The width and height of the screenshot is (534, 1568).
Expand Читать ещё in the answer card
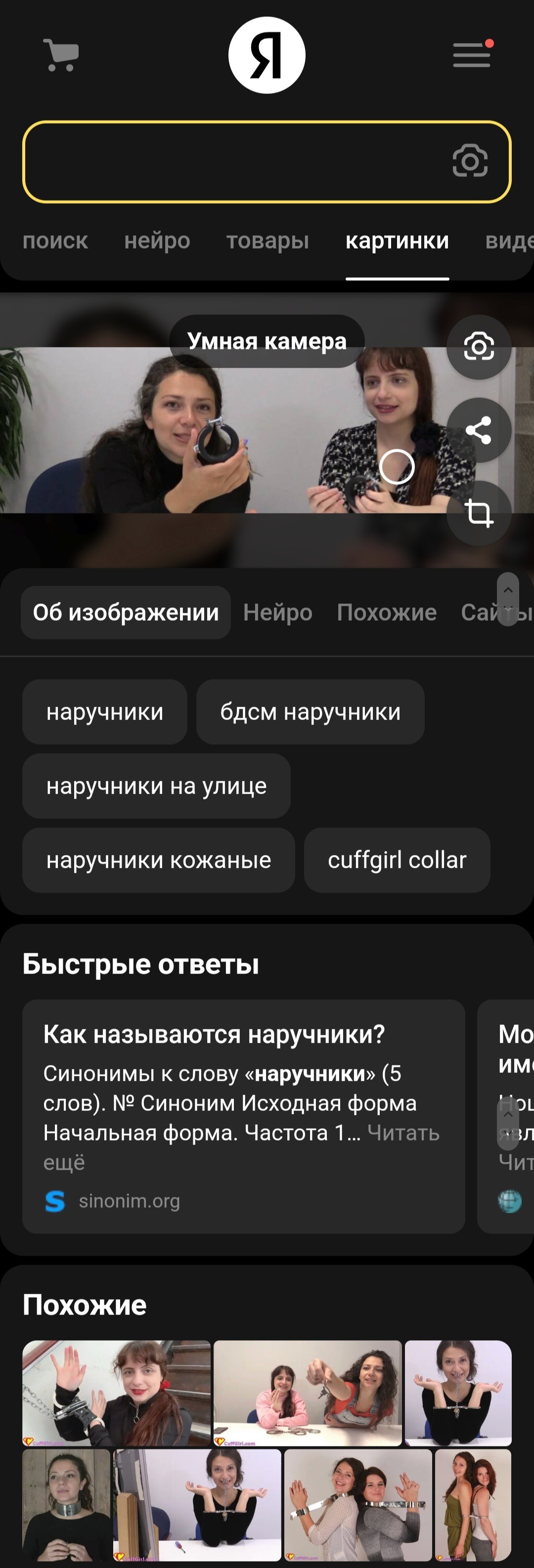403,1134
